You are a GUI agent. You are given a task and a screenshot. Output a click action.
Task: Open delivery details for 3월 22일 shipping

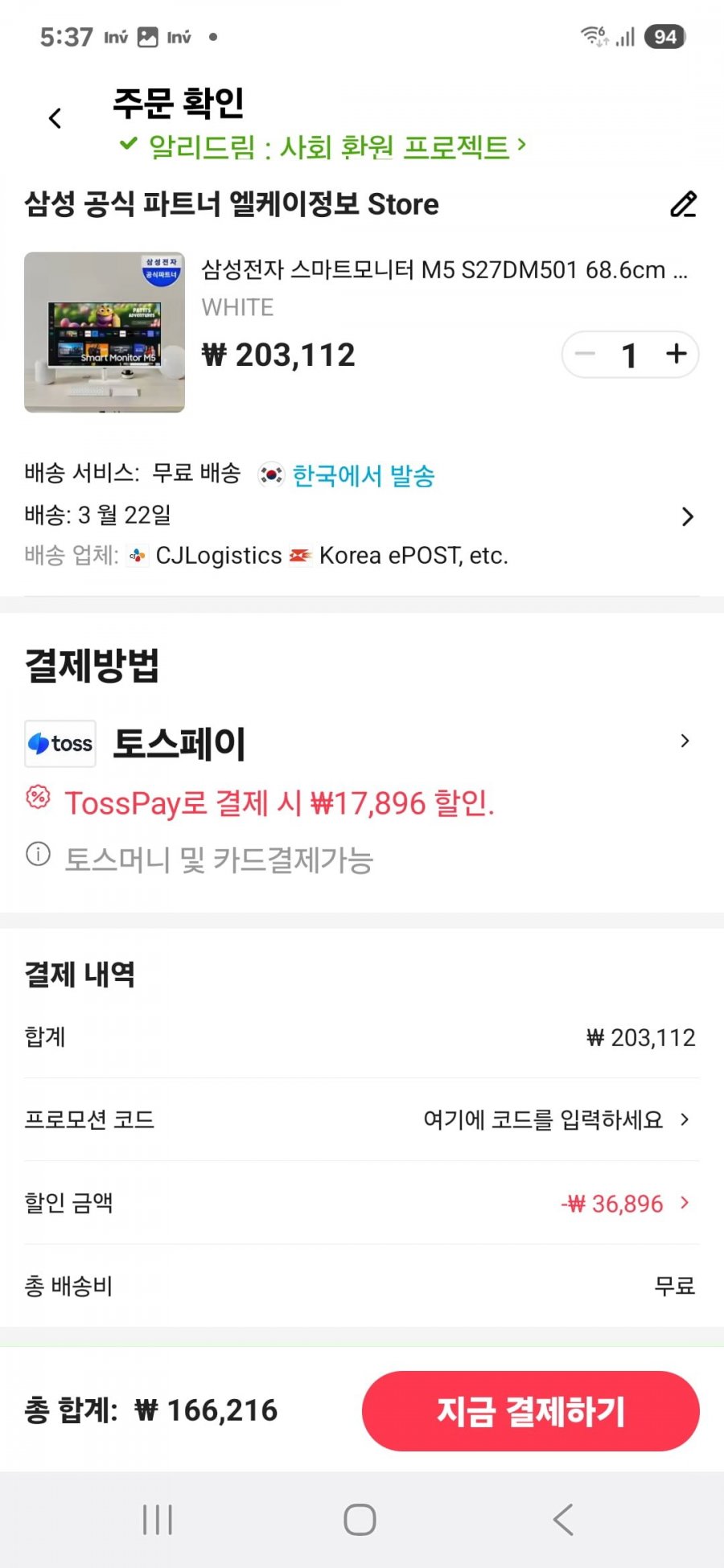(686, 516)
